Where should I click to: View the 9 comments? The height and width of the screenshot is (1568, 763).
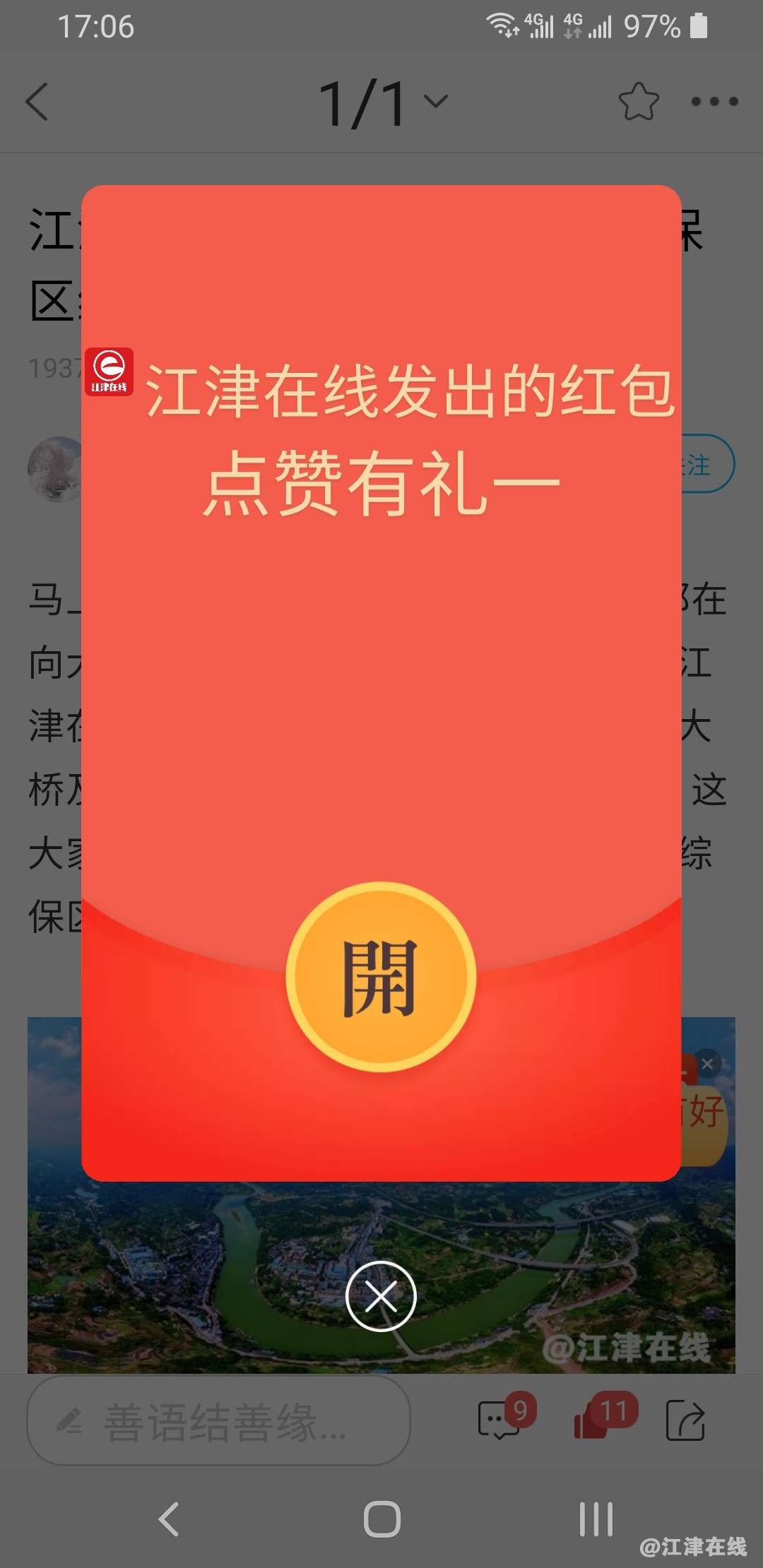pos(500,1419)
